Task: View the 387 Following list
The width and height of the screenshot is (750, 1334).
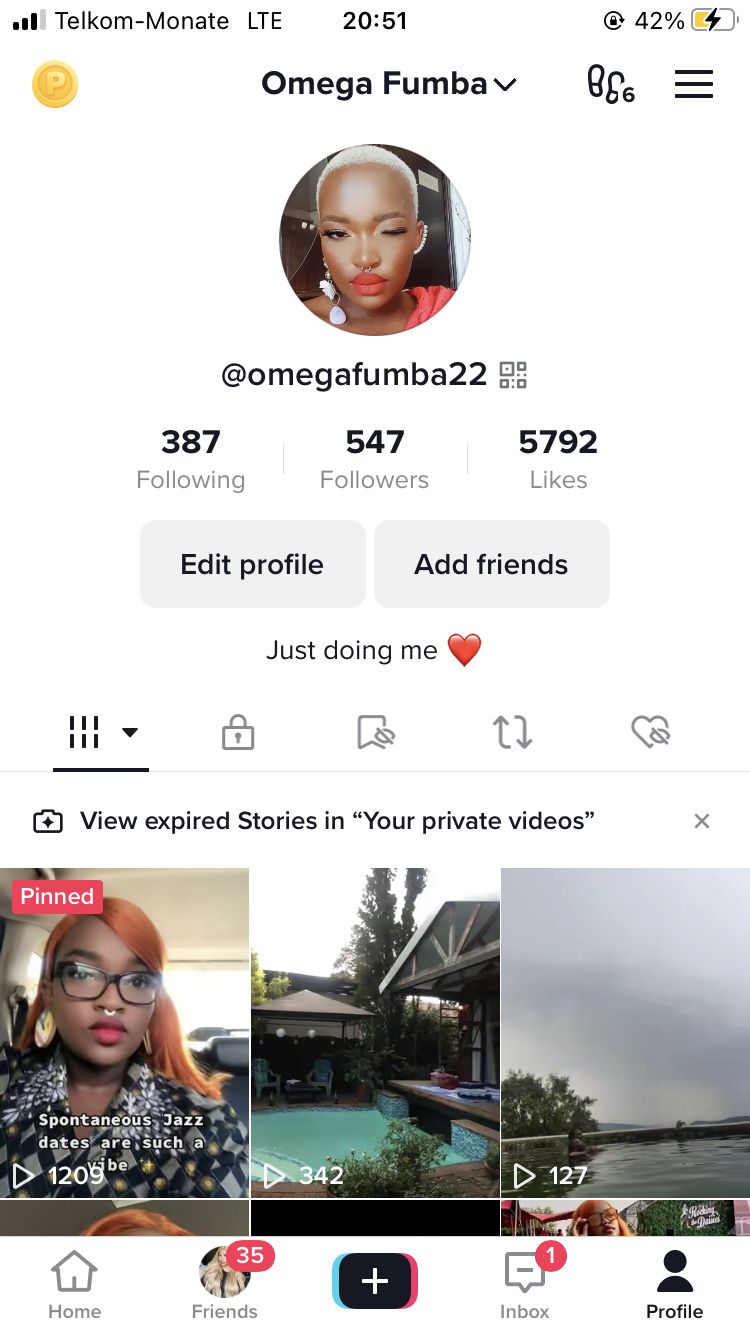Action: click(190, 458)
